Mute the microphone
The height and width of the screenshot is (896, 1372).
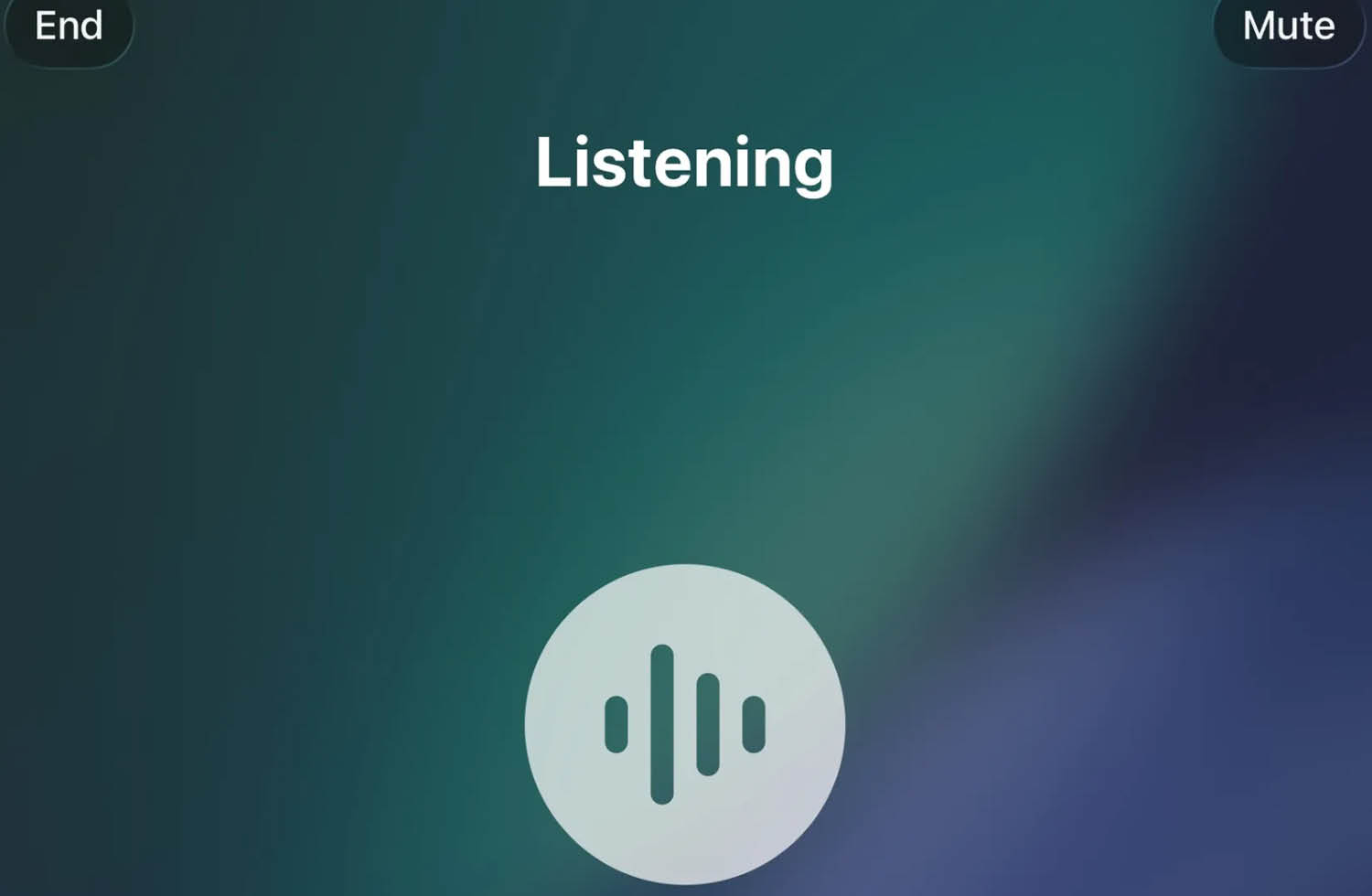point(1288,27)
